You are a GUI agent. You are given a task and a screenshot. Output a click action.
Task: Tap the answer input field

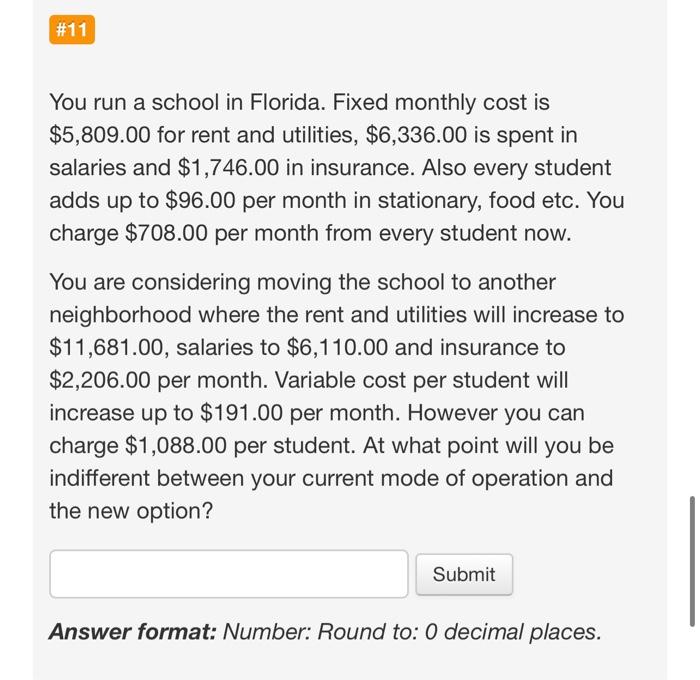click(x=229, y=574)
